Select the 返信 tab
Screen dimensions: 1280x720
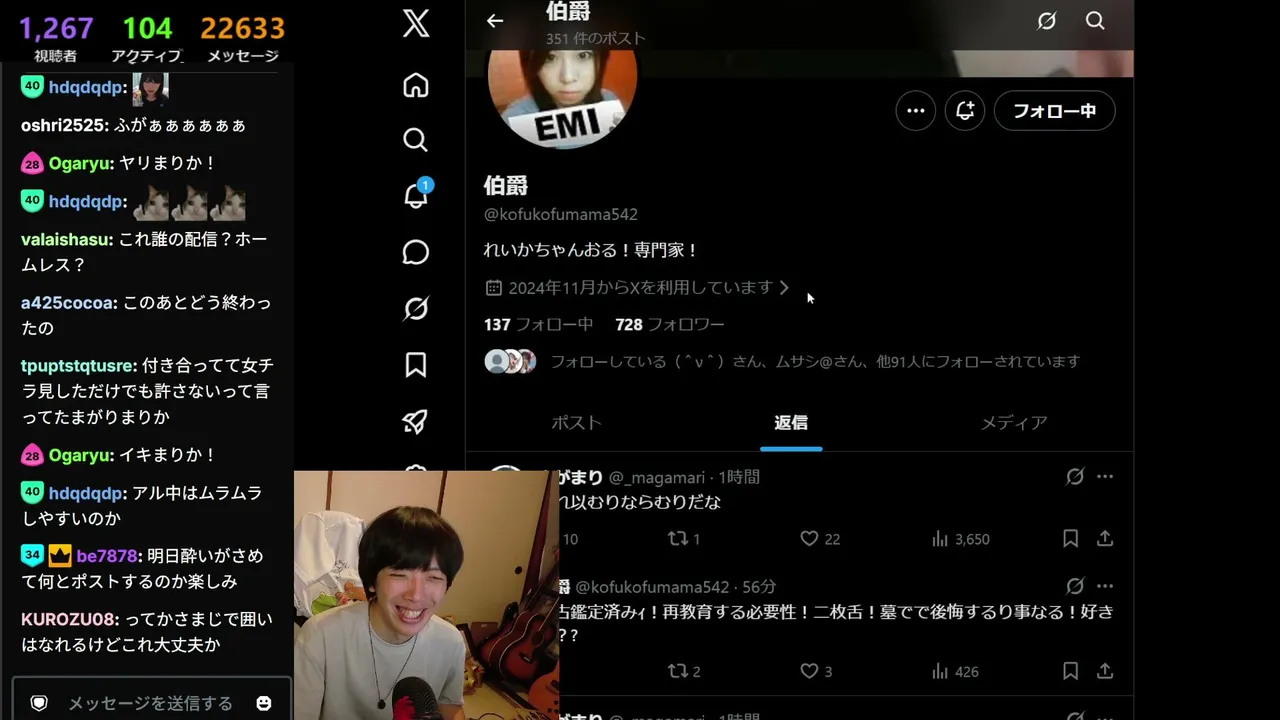[791, 423]
